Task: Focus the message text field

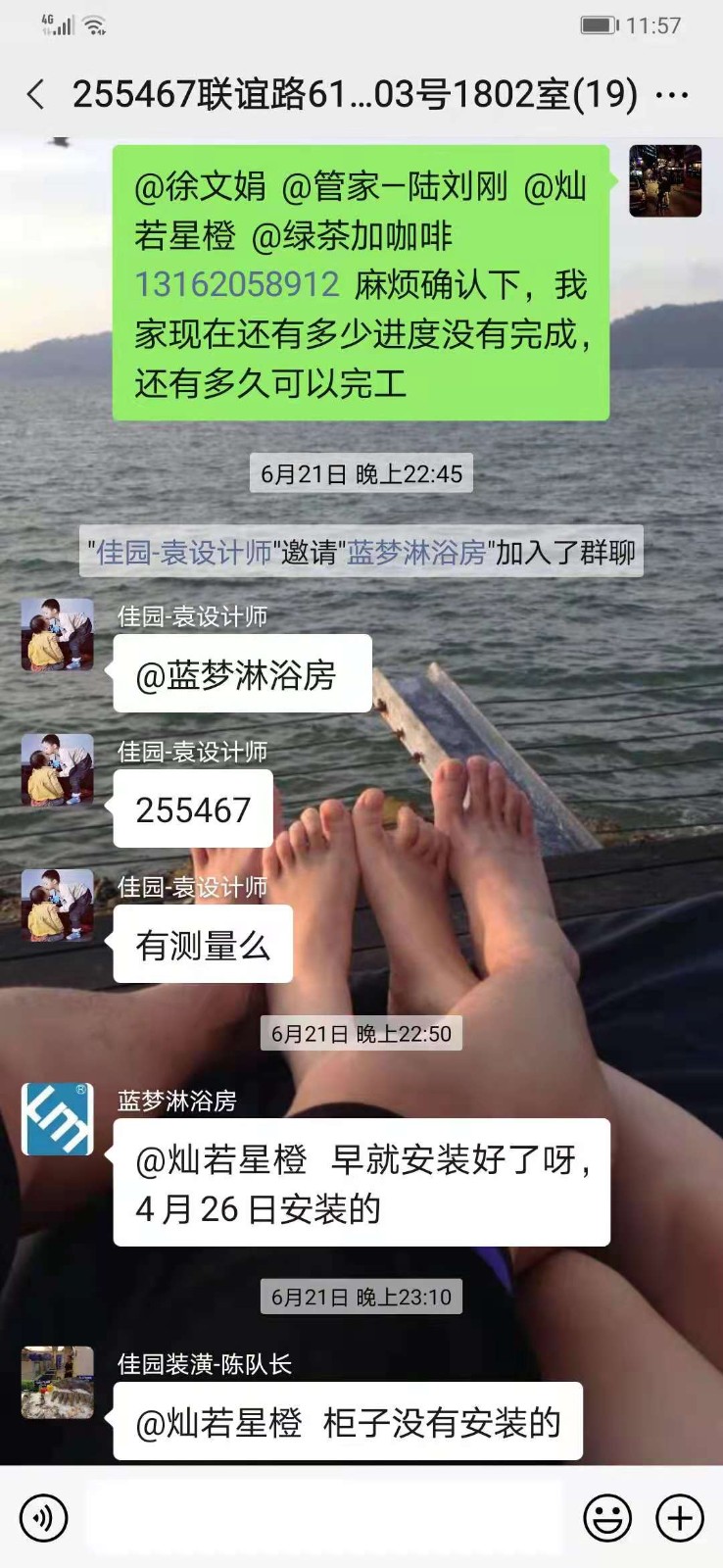Action: 323,1519
